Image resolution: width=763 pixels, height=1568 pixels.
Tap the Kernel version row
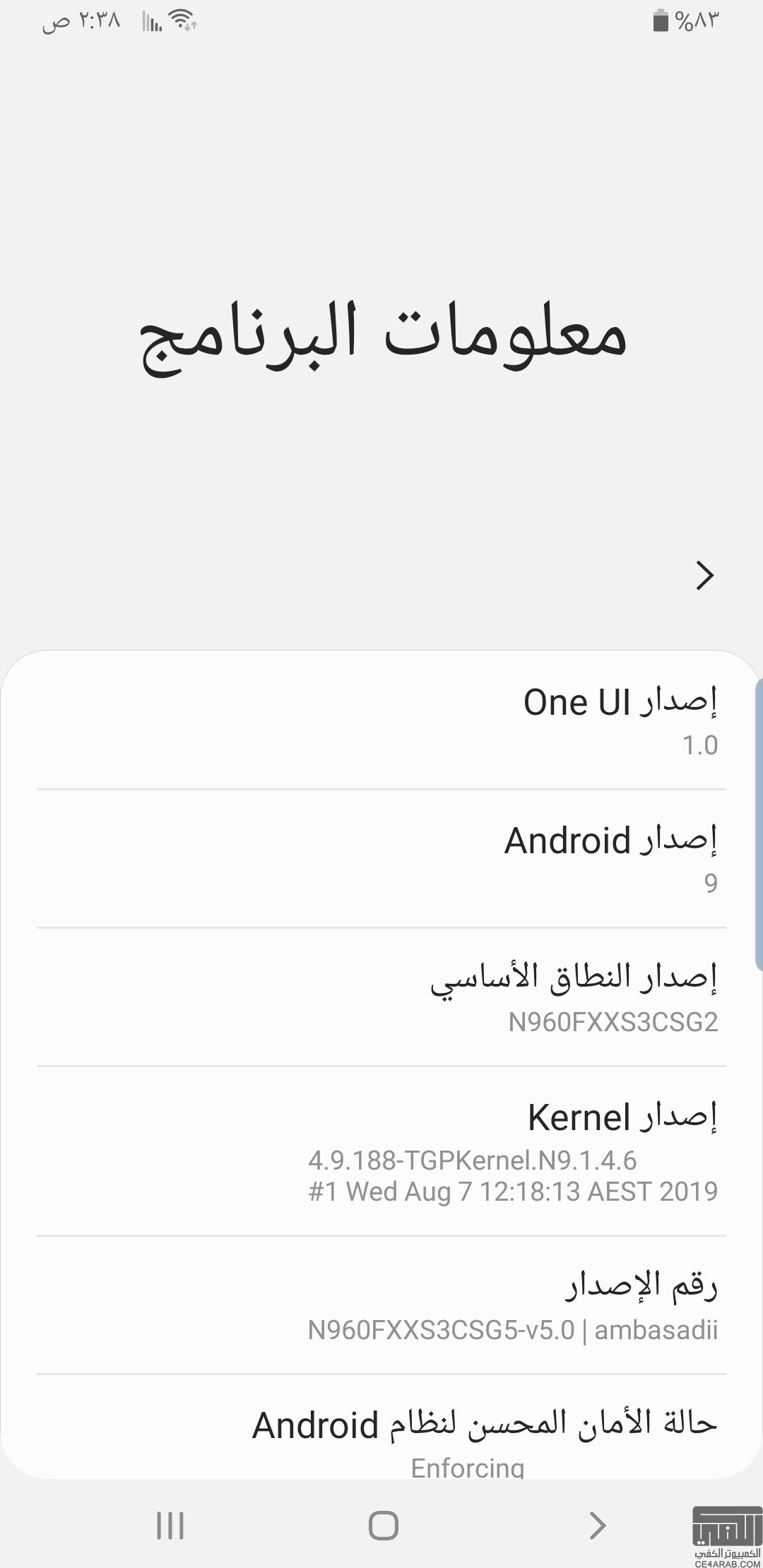(381, 1151)
